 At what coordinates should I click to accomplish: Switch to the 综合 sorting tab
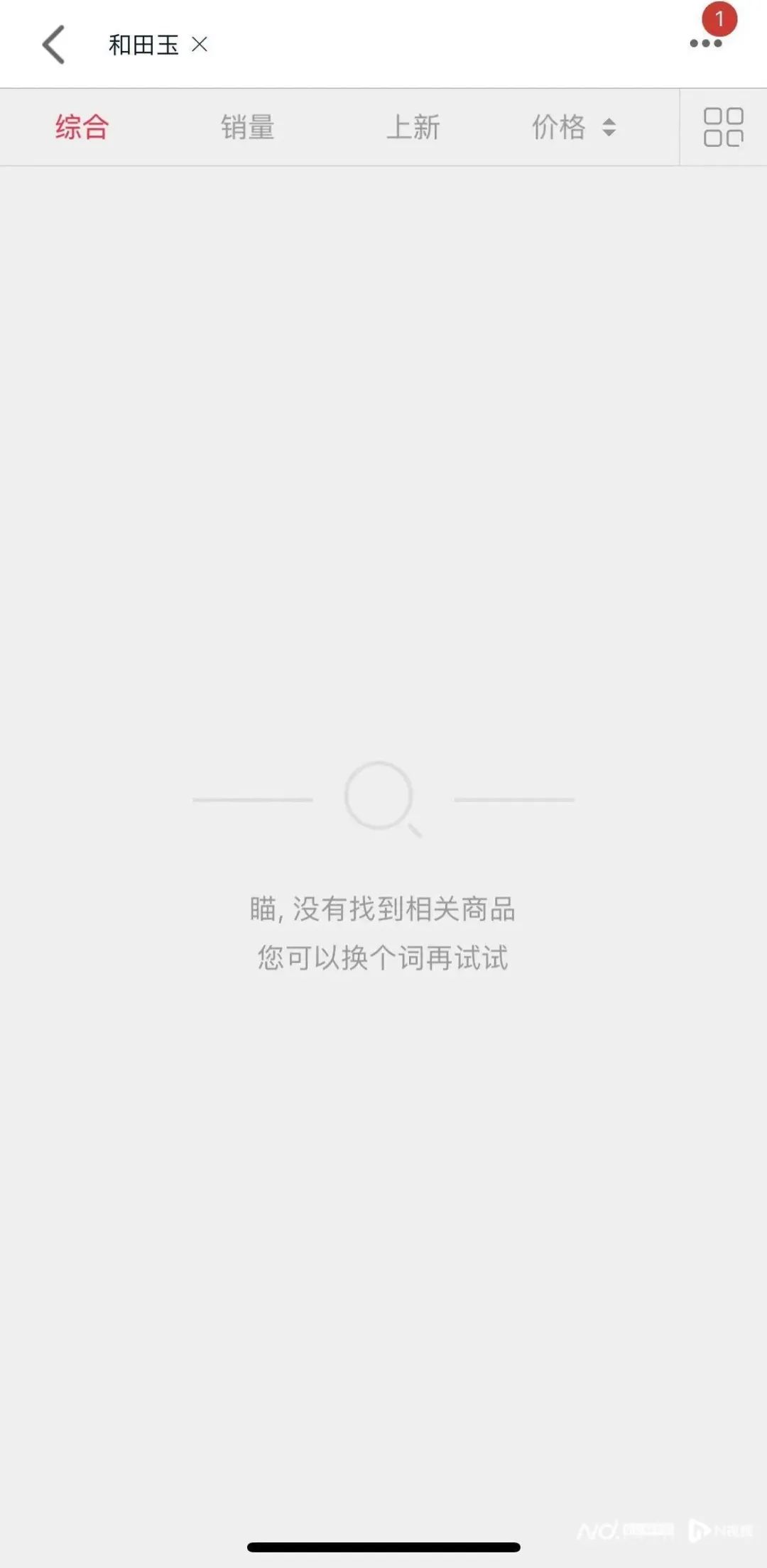click(82, 128)
